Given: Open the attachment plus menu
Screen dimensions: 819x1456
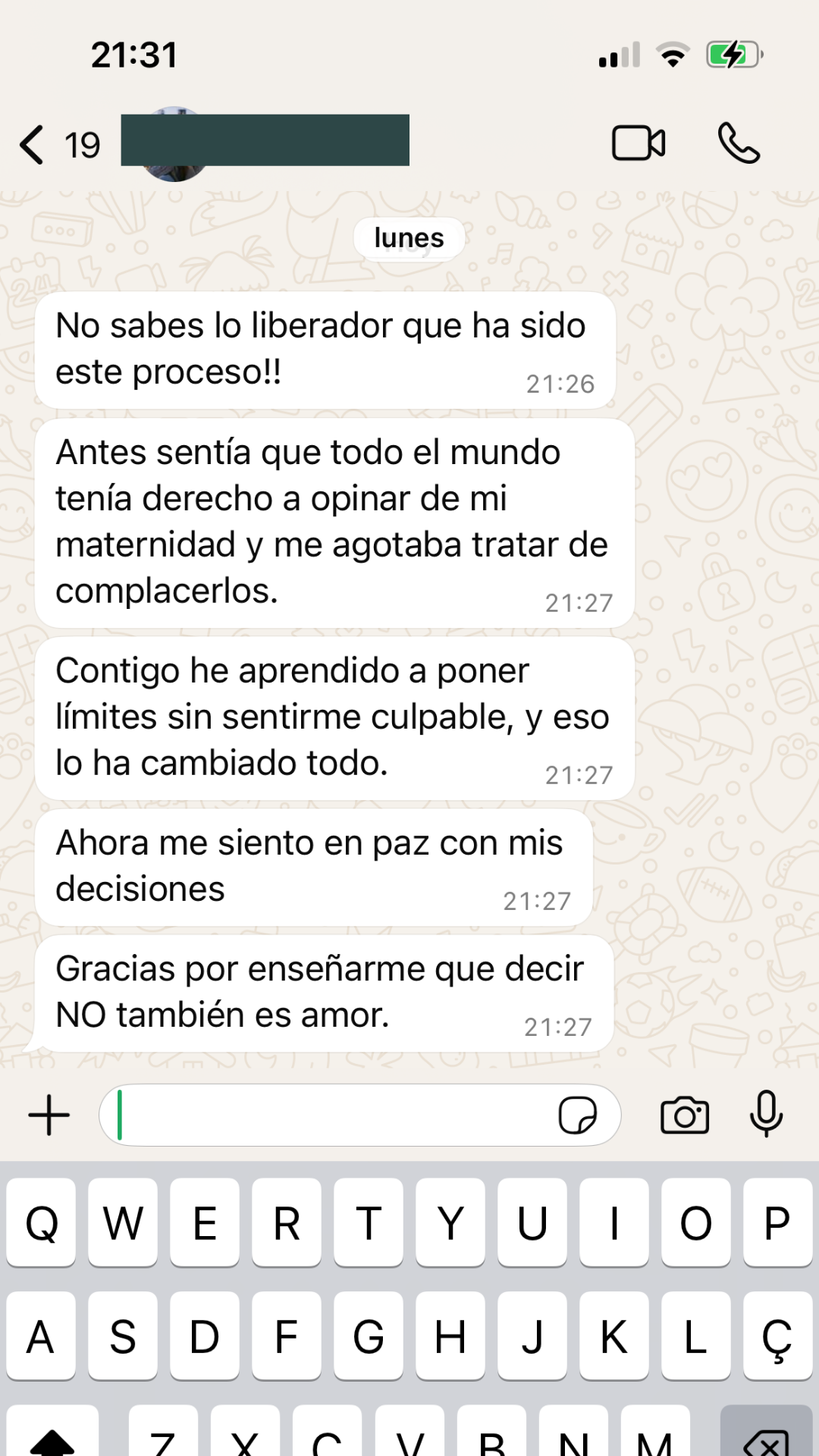Looking at the screenshot, I should (x=49, y=1116).
